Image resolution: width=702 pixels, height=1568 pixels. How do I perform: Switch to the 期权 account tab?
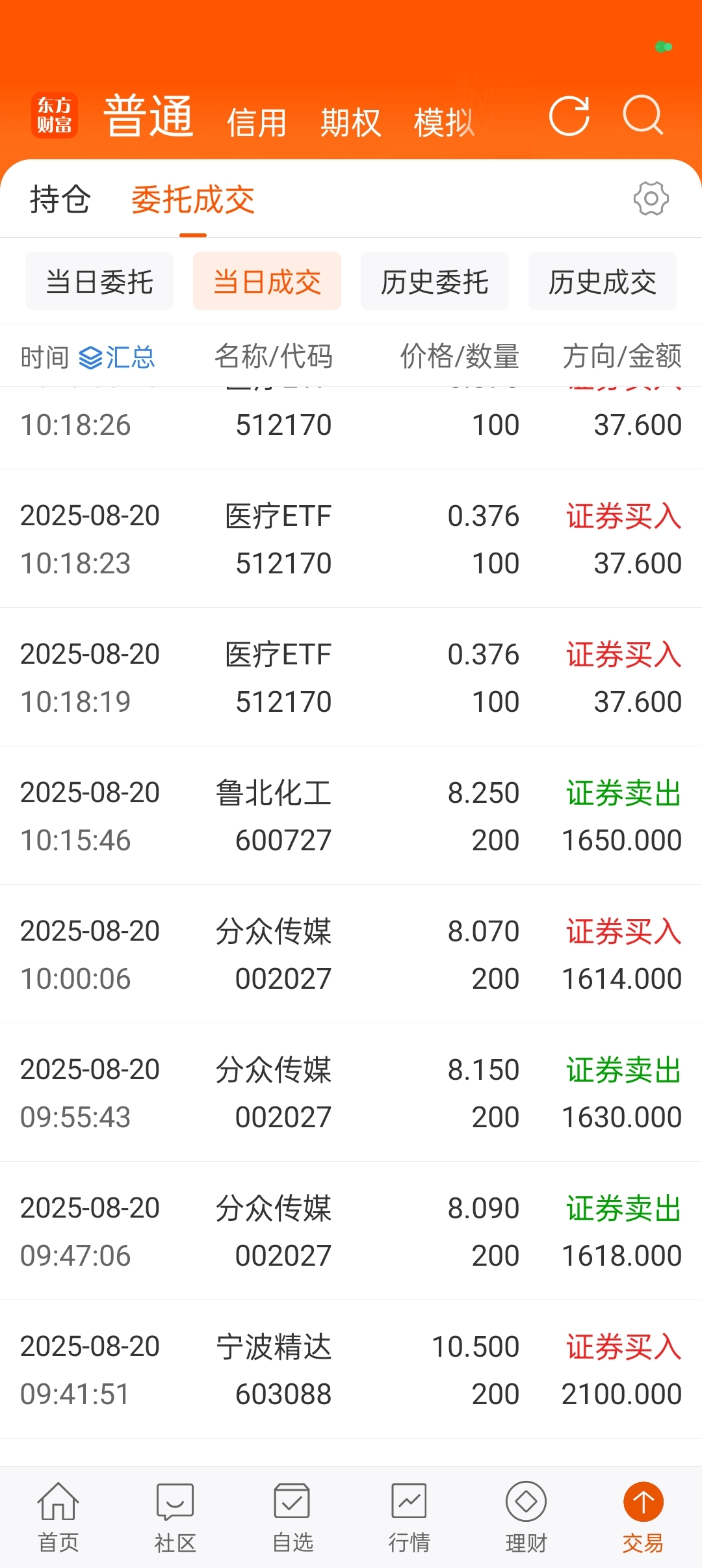coord(350,122)
